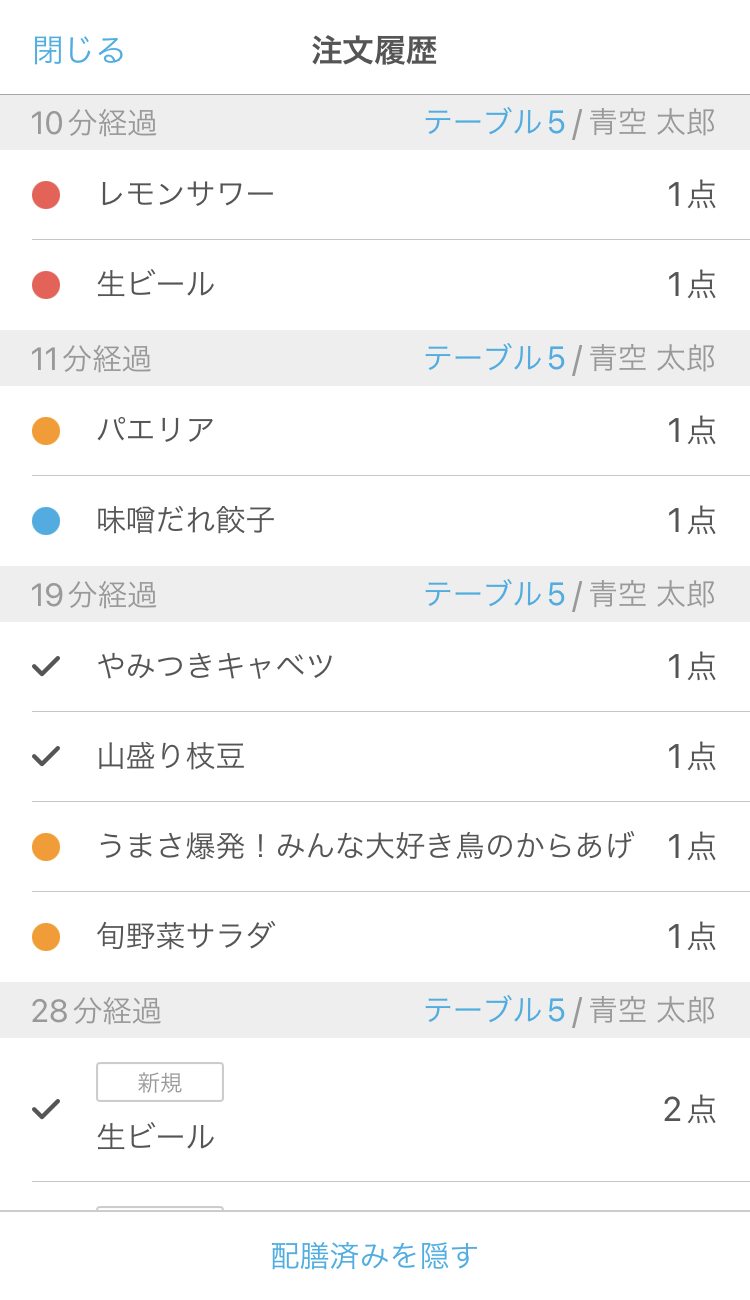
Task: Click the 新規 badge above 生ビール
Action: [x=160, y=1081]
